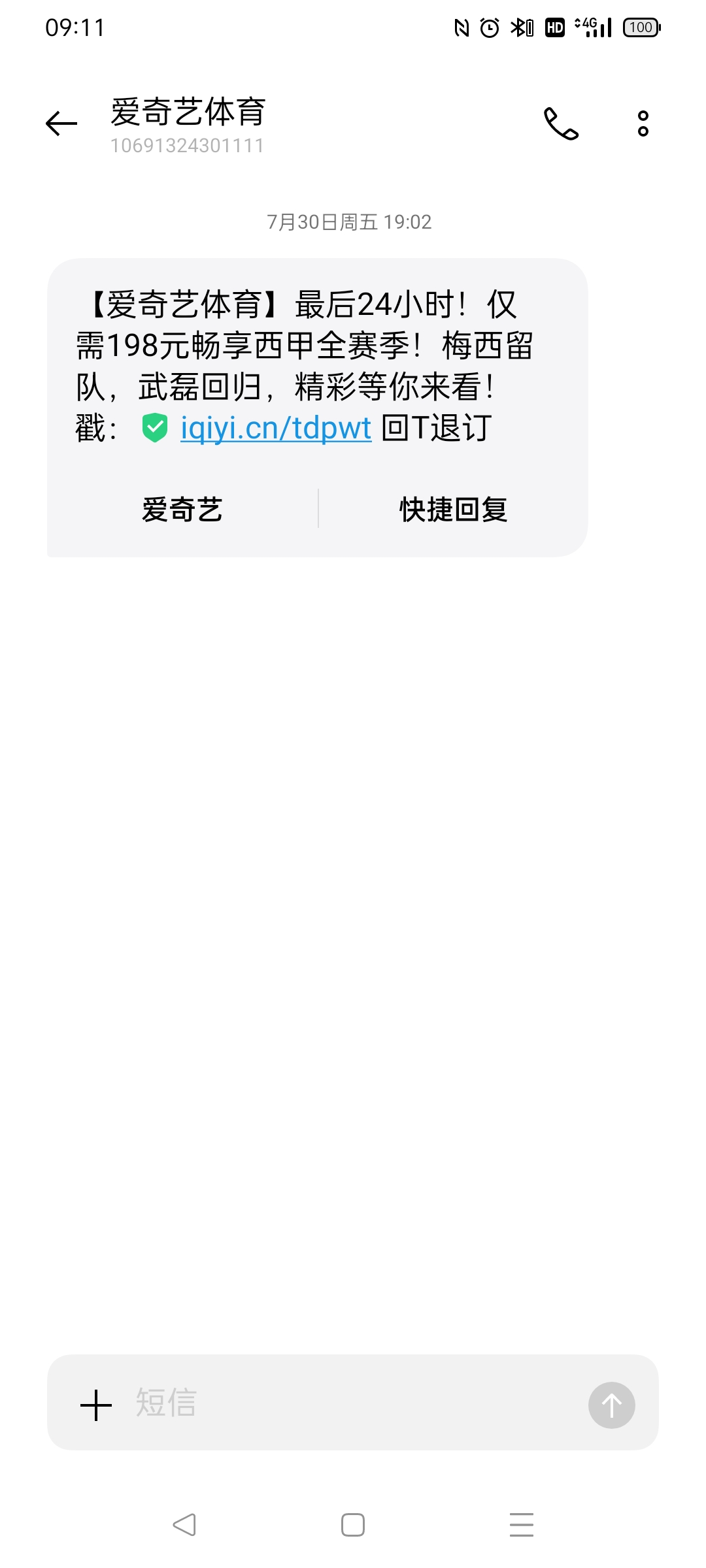Send the message with the arrow button
This screenshot has height=1568, width=706.
[611, 1405]
